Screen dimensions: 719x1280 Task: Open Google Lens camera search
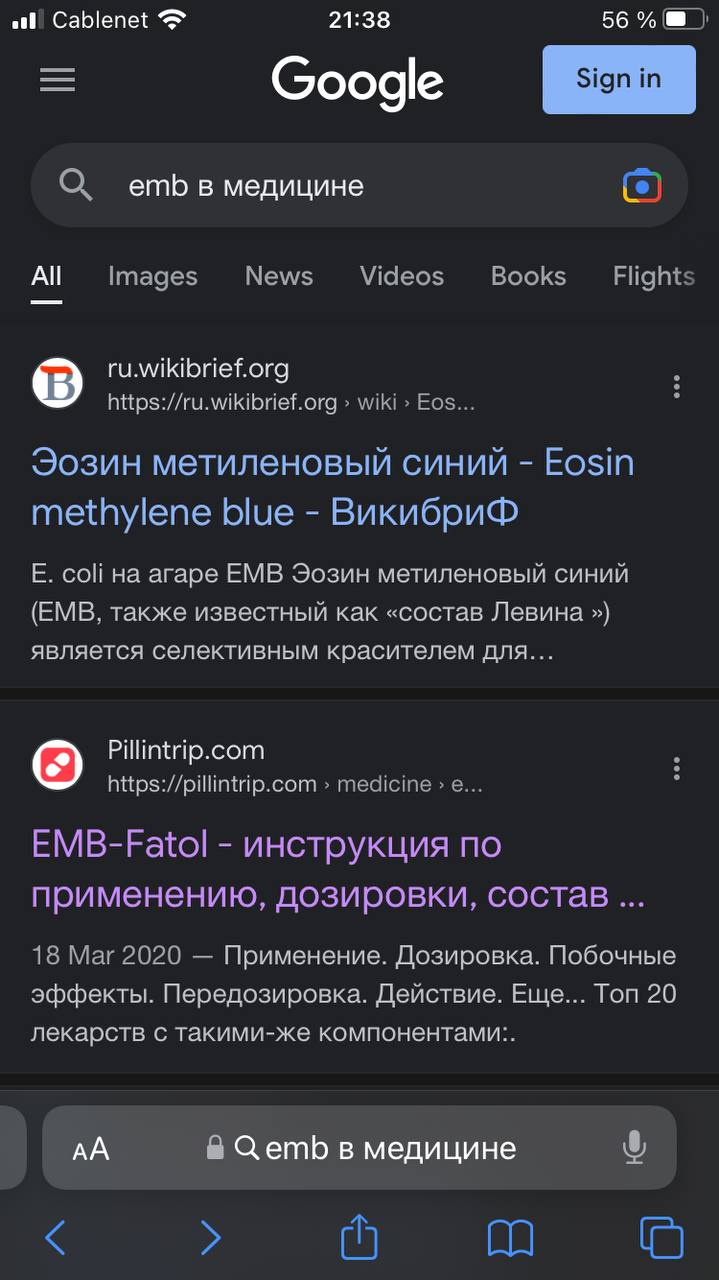coord(642,186)
